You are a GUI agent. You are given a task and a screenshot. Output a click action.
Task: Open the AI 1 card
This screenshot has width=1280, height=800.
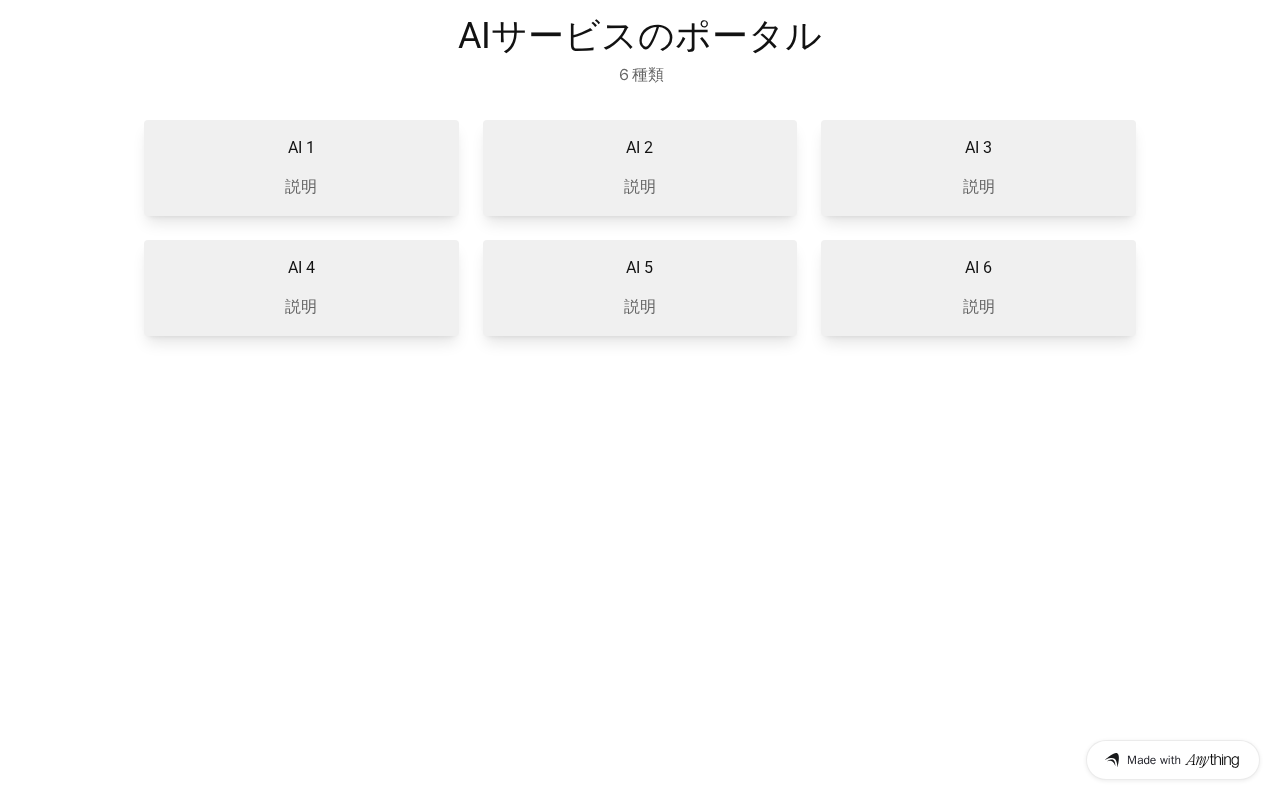coord(301,168)
